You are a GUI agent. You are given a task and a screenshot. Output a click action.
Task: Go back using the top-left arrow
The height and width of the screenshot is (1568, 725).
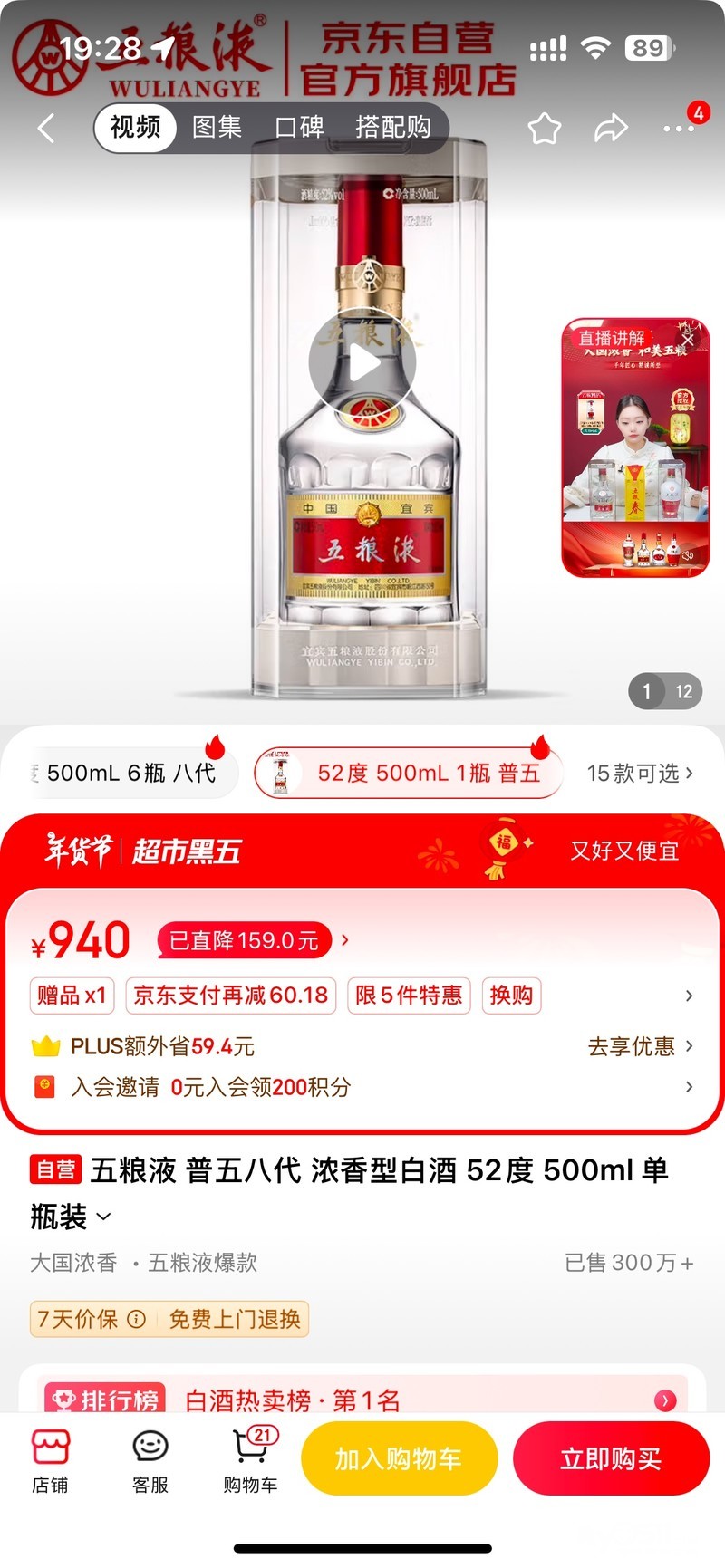tap(47, 128)
